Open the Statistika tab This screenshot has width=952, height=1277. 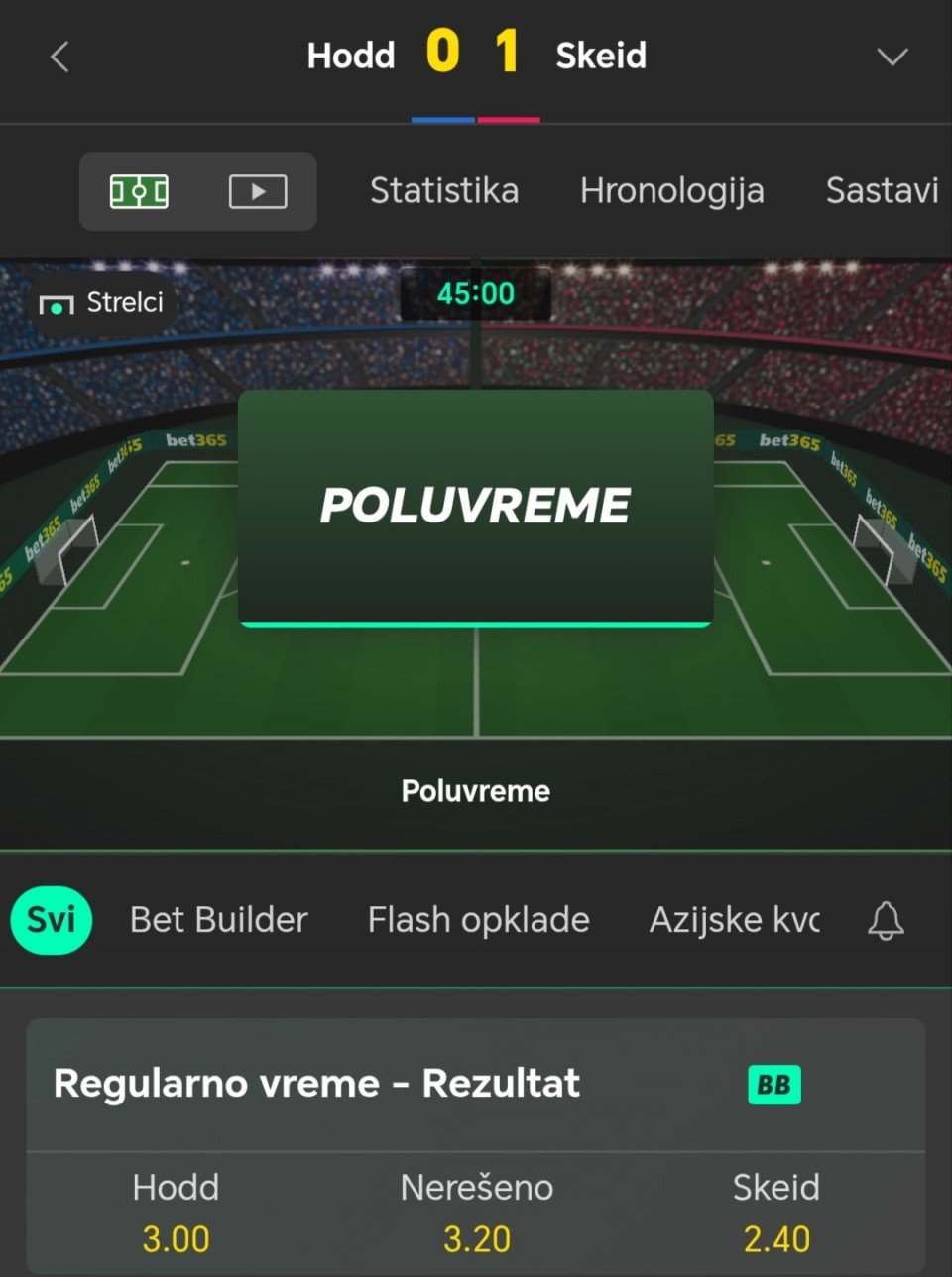(x=444, y=190)
